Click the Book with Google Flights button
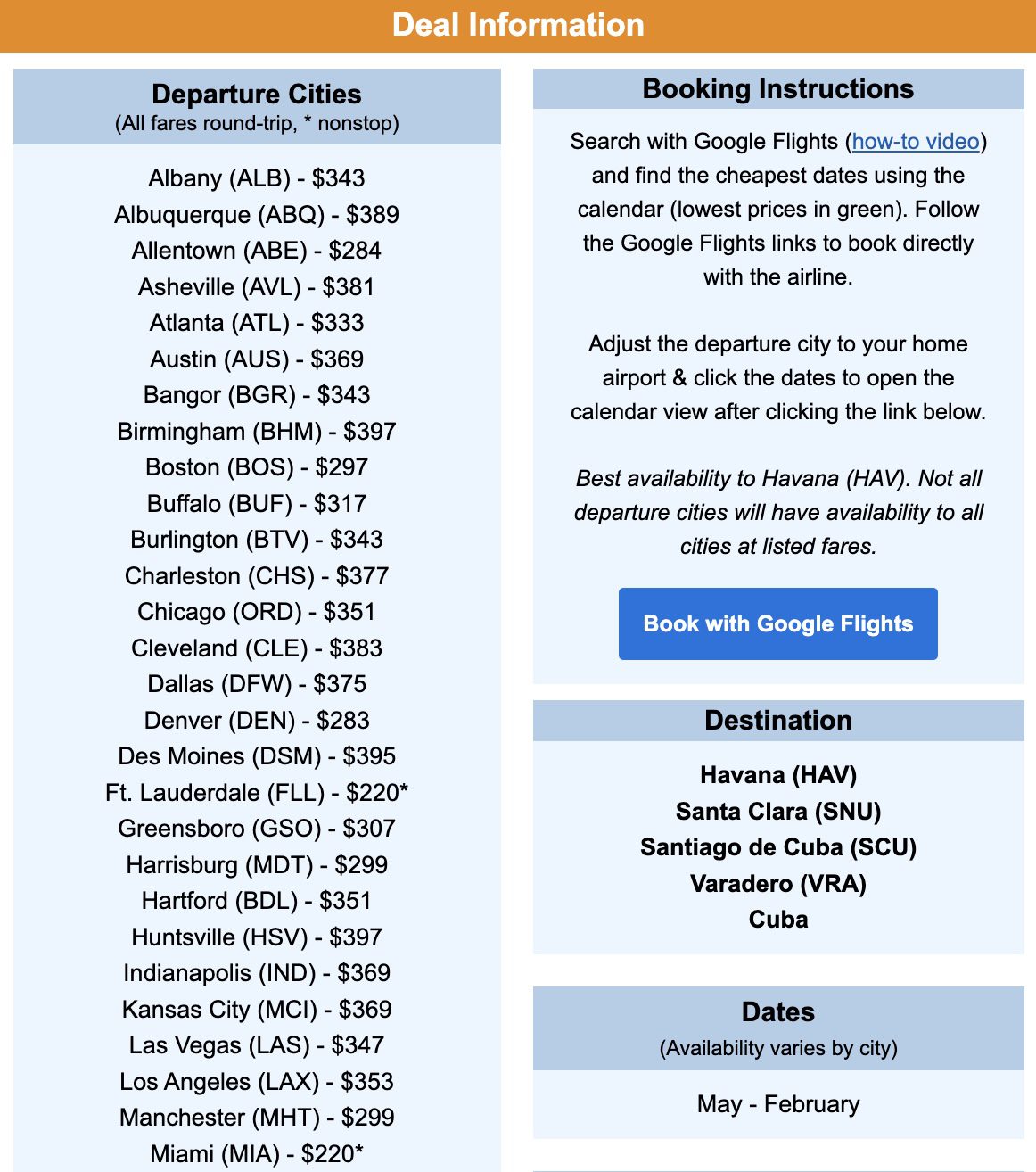1036x1172 pixels. [777, 623]
